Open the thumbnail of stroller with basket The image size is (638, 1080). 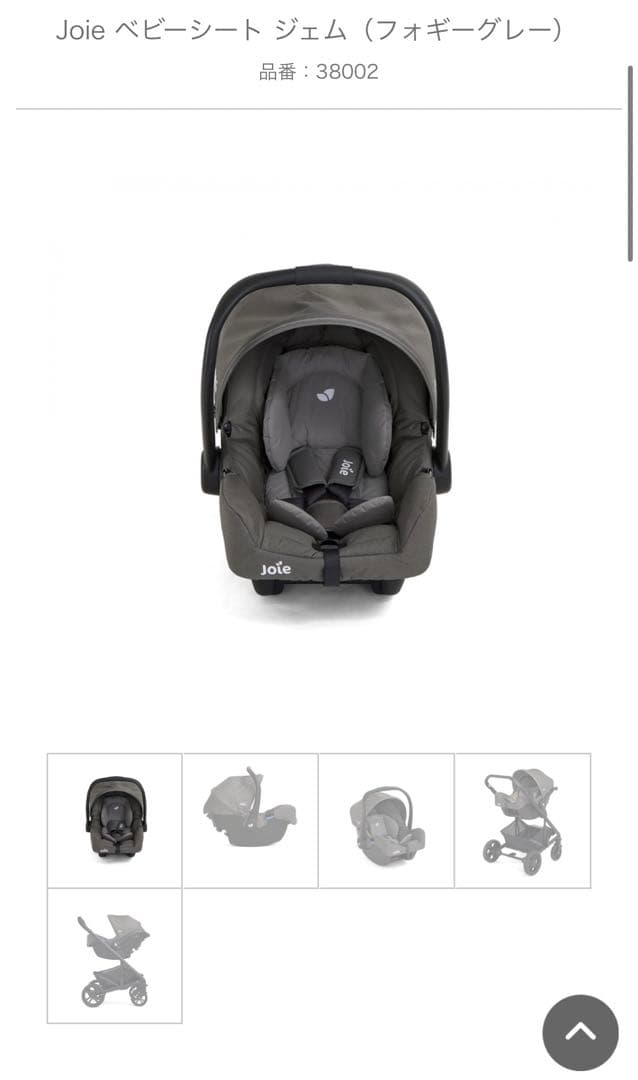click(522, 820)
